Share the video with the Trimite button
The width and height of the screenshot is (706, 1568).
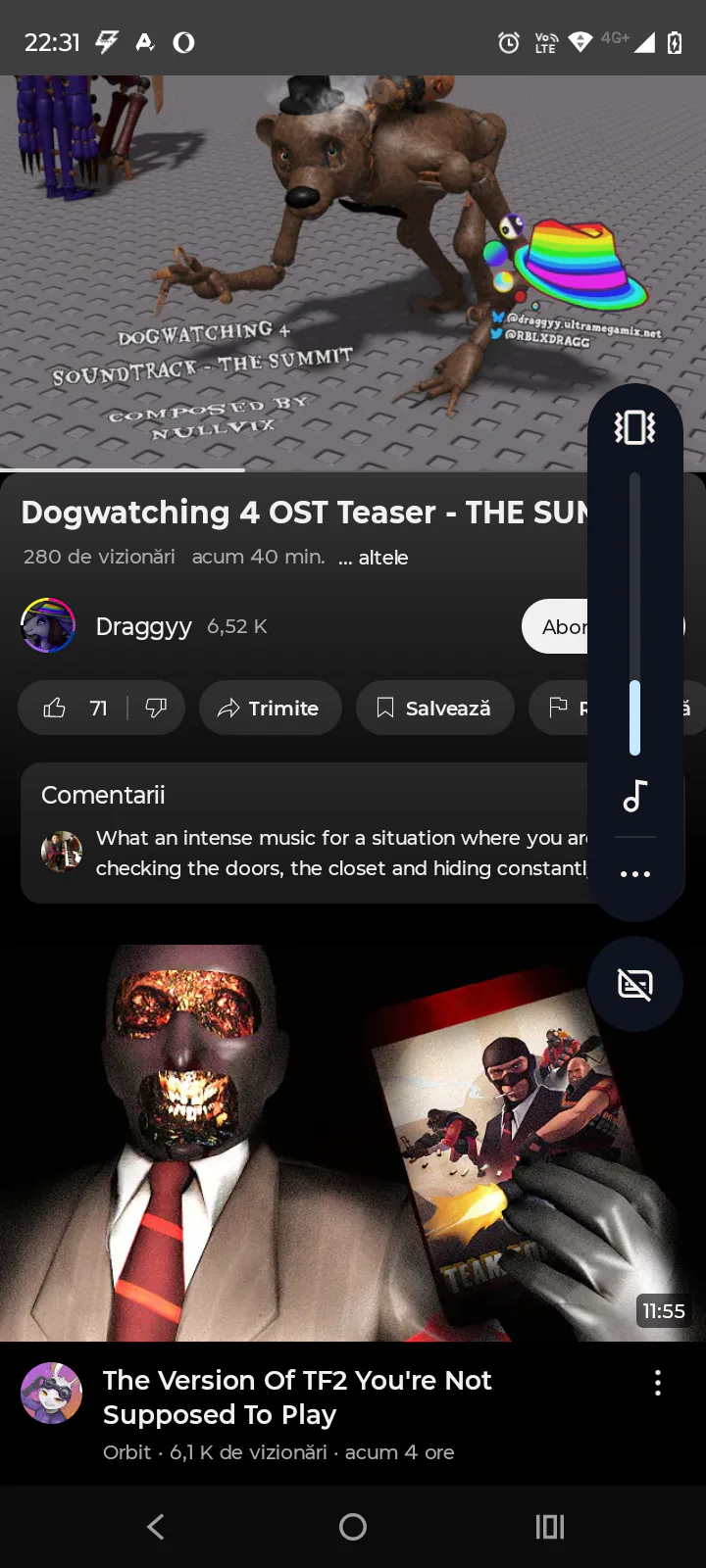270,708
